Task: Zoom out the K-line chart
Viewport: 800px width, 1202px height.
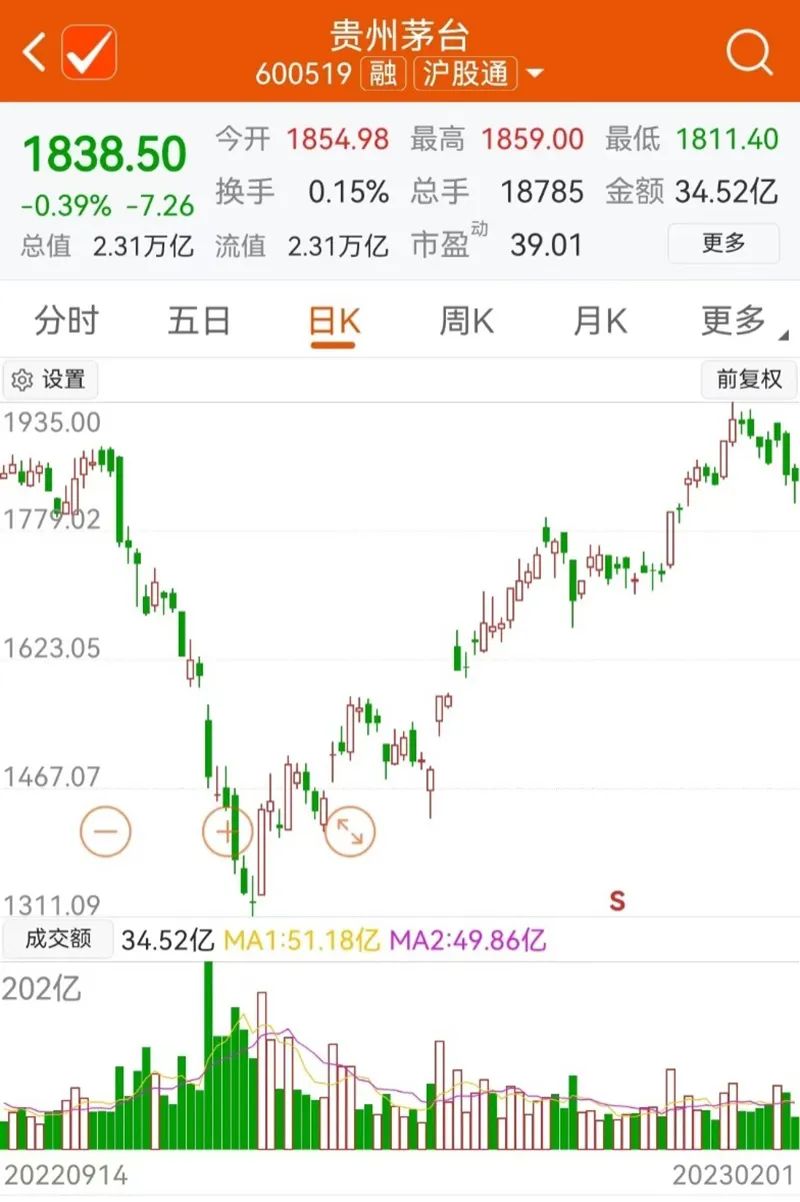Action: [106, 831]
